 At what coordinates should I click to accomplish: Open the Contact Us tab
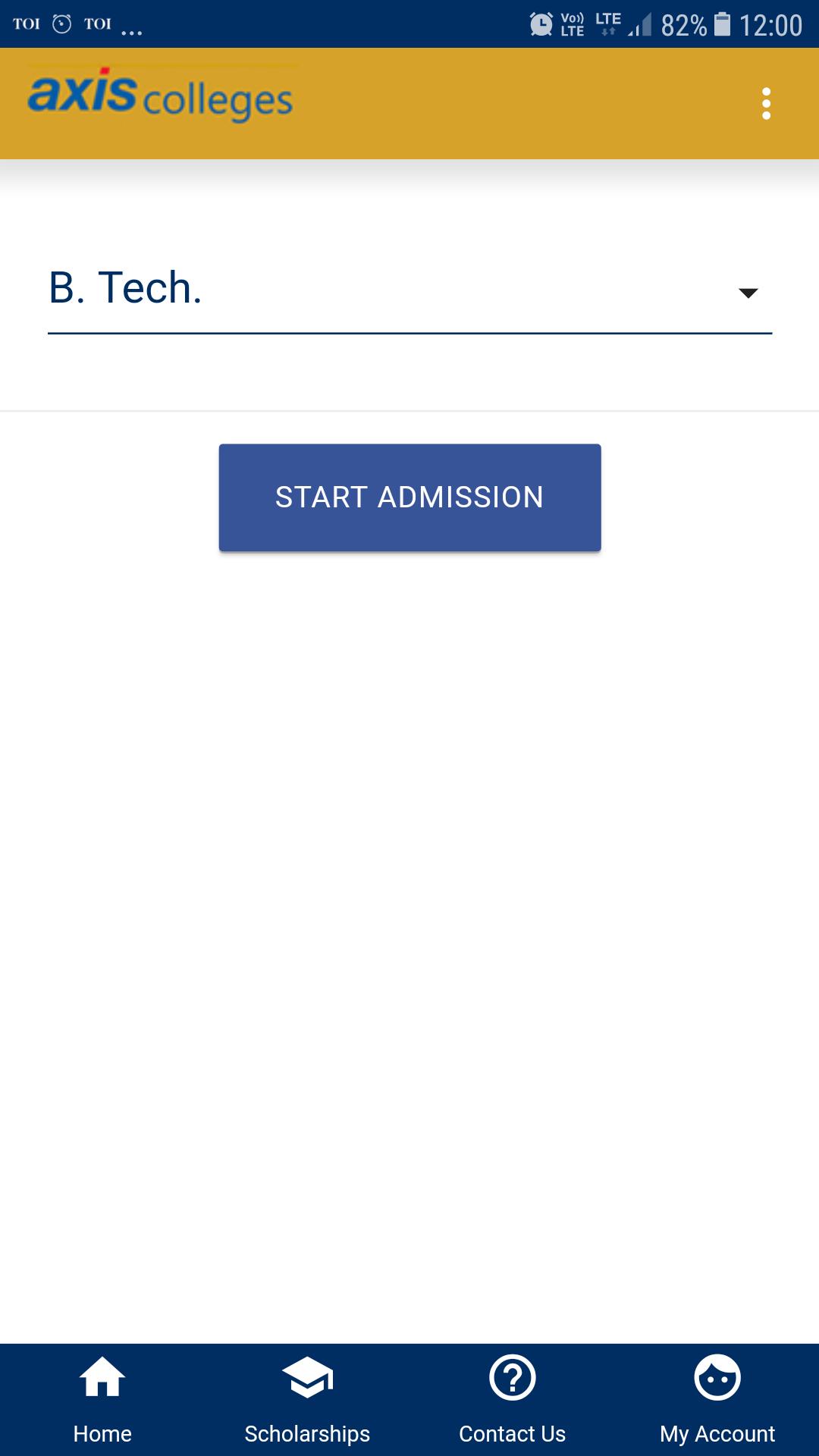coord(512,1399)
